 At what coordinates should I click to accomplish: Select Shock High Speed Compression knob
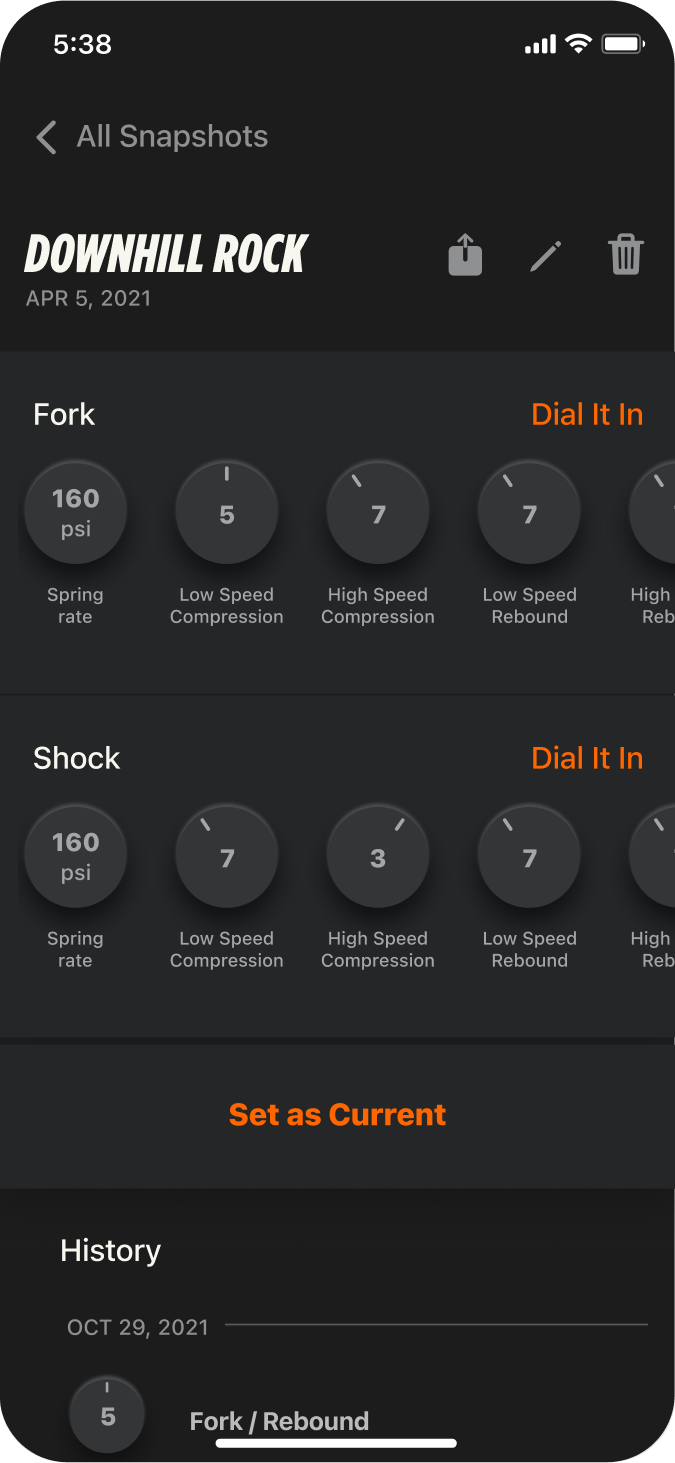coord(378,856)
